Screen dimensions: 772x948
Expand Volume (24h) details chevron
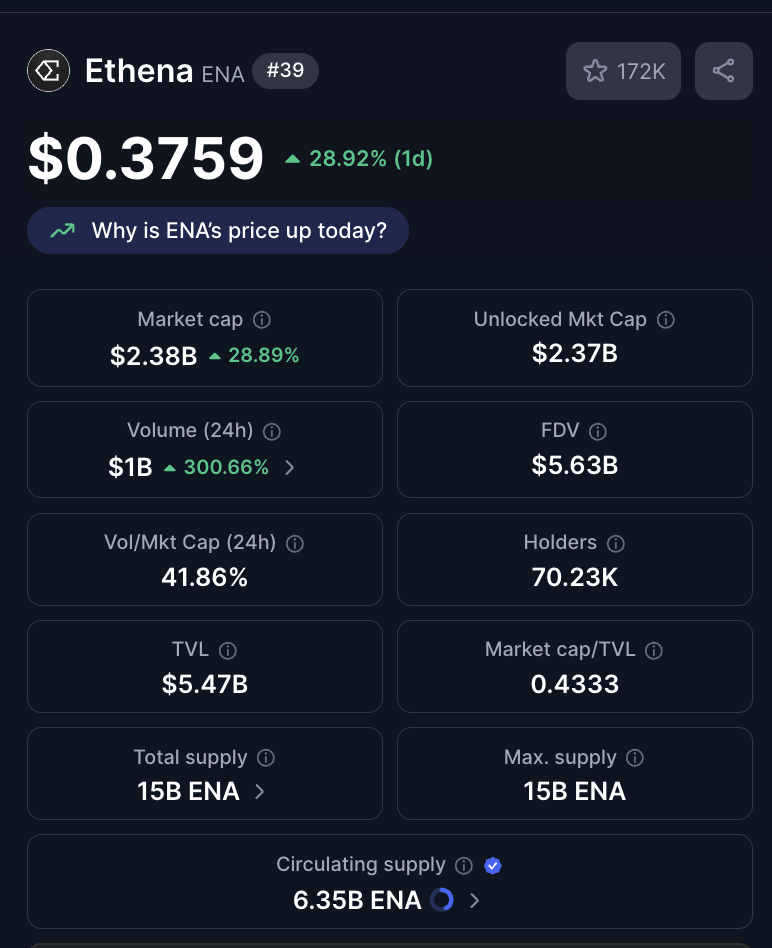pyautogui.click(x=290, y=467)
